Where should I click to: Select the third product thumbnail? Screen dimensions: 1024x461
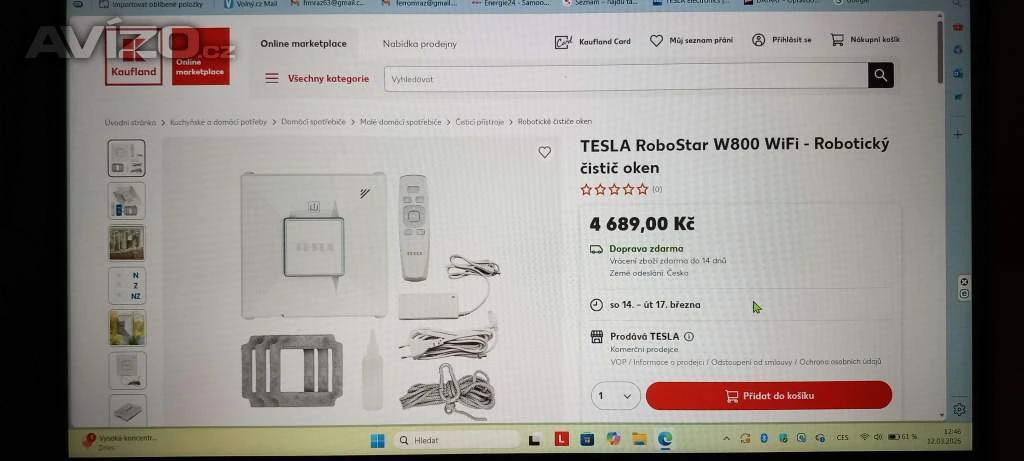pyautogui.click(x=127, y=242)
